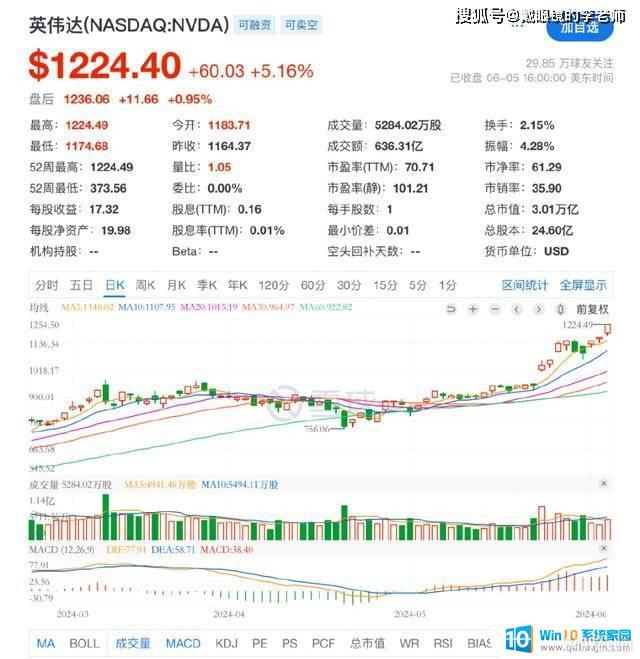640x659 pixels.
Task: Select the 周K chart period
Action: [x=146, y=285]
